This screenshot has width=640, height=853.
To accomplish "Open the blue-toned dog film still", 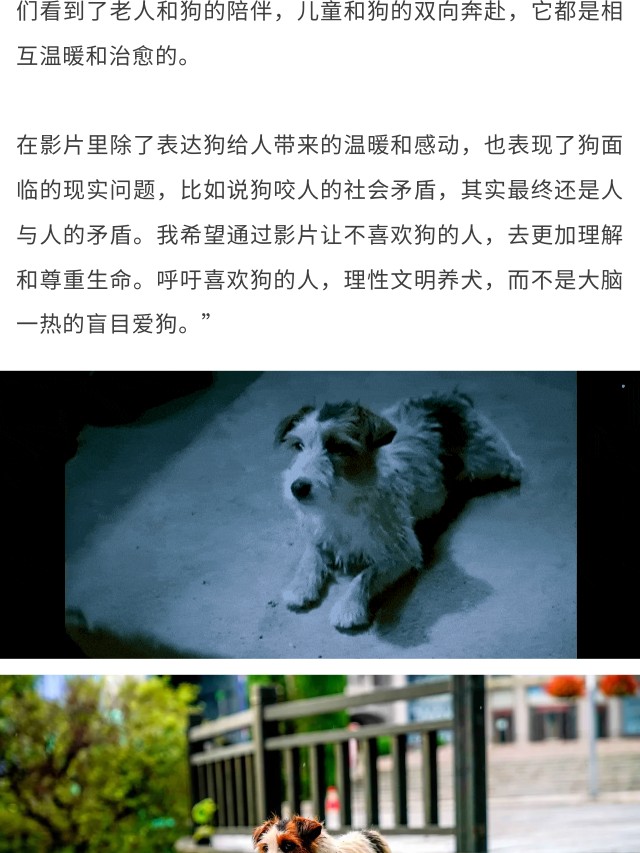I will (x=320, y=514).
